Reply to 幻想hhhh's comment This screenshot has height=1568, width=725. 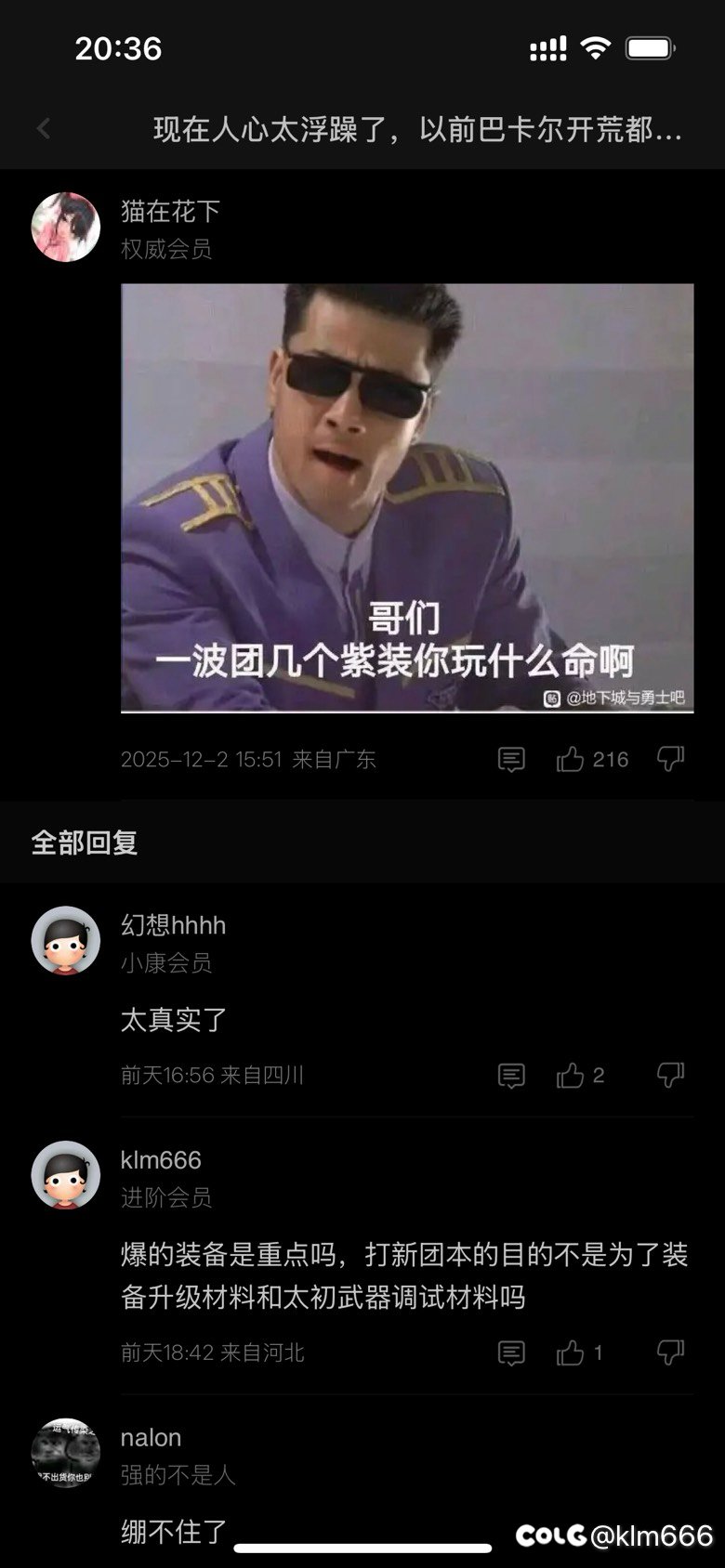point(511,1076)
